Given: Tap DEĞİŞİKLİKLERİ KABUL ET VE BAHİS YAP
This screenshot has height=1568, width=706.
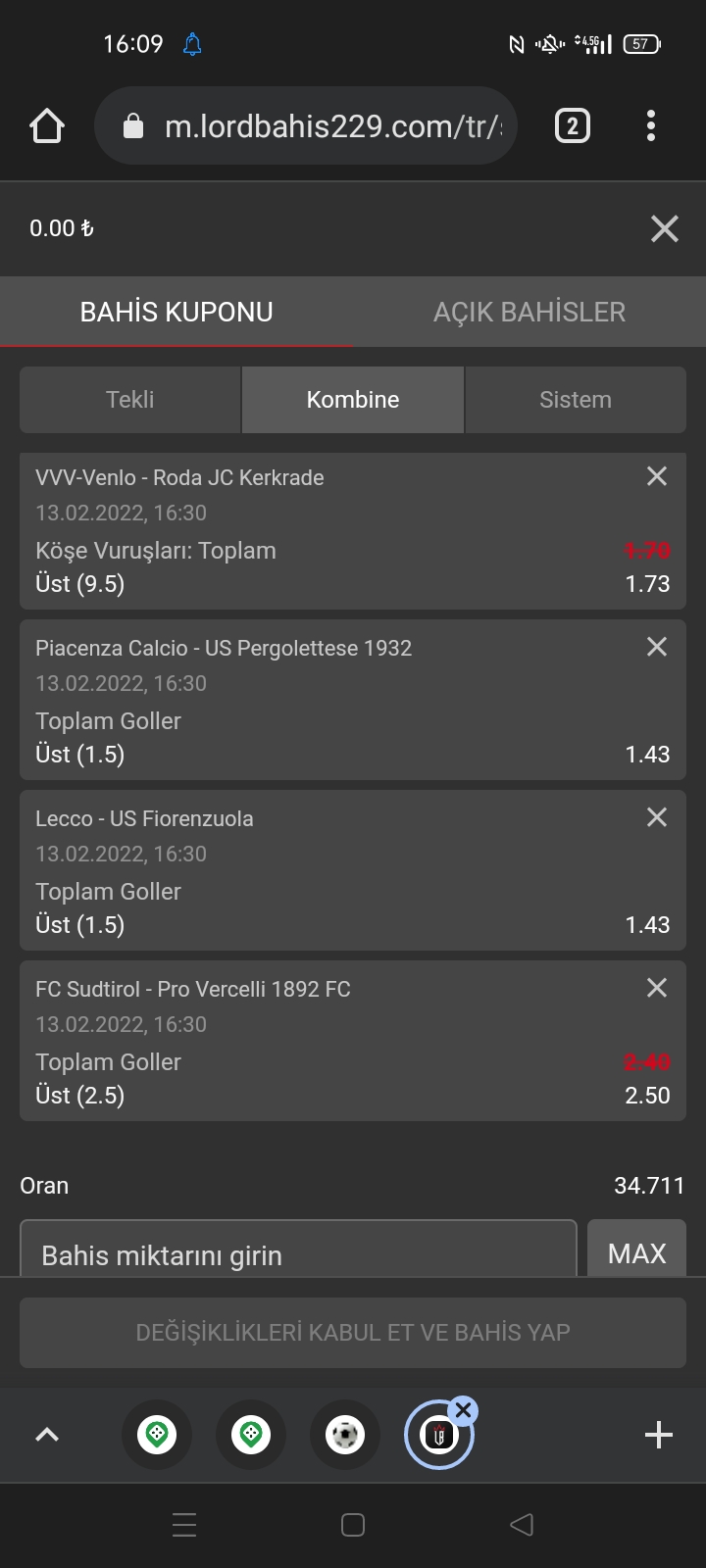Looking at the screenshot, I should click(x=353, y=1333).
